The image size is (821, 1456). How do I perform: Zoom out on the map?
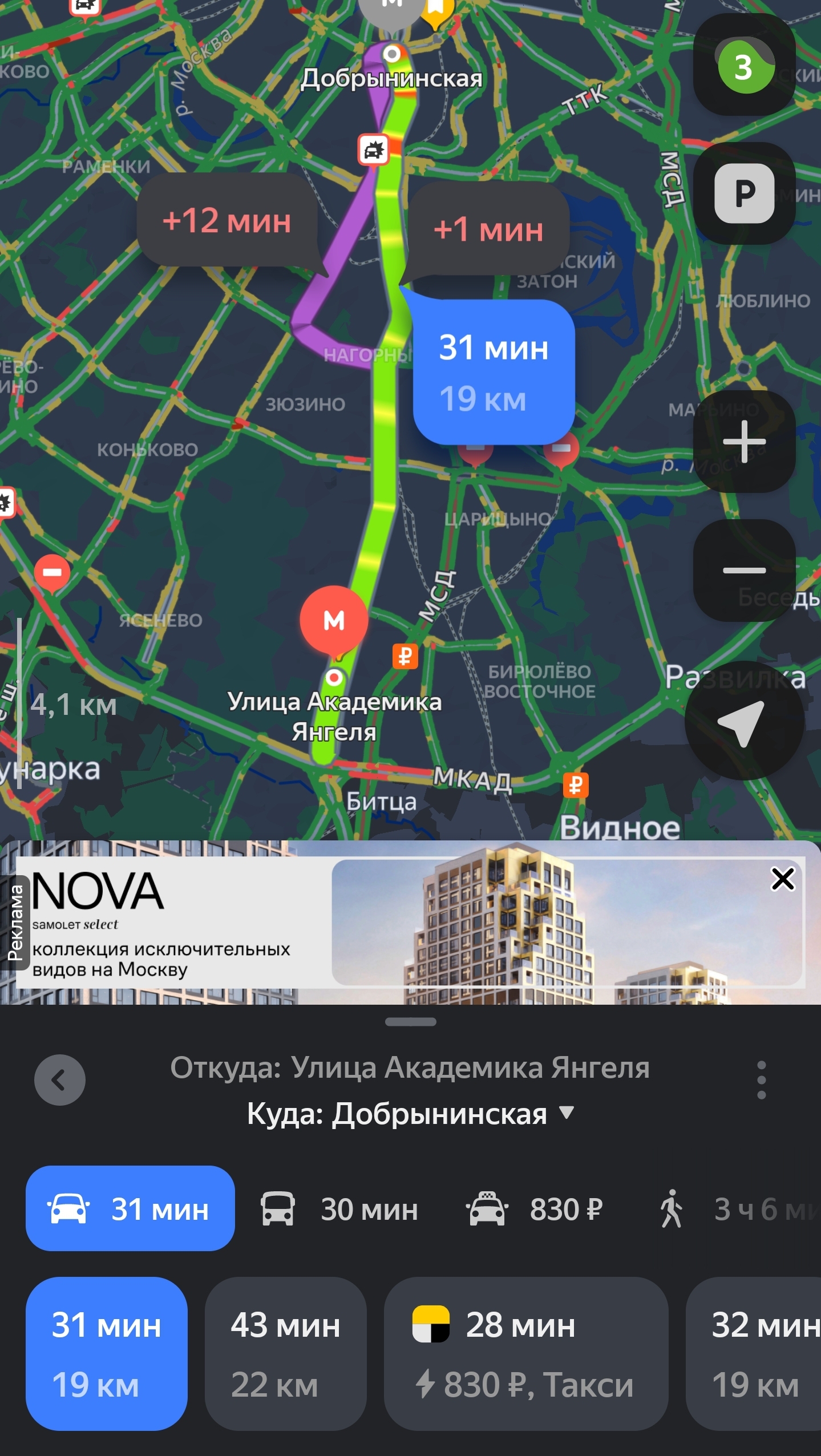(744, 570)
